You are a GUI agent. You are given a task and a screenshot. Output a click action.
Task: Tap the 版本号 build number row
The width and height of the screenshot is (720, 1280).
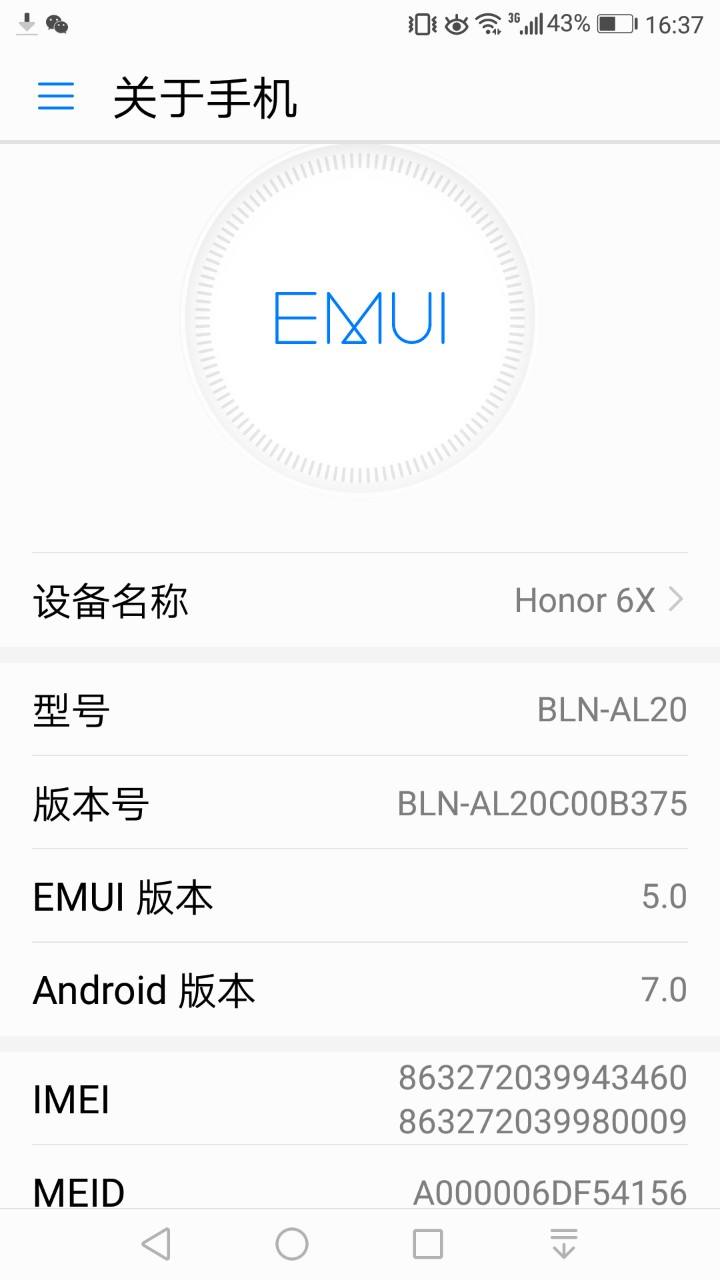pos(360,803)
